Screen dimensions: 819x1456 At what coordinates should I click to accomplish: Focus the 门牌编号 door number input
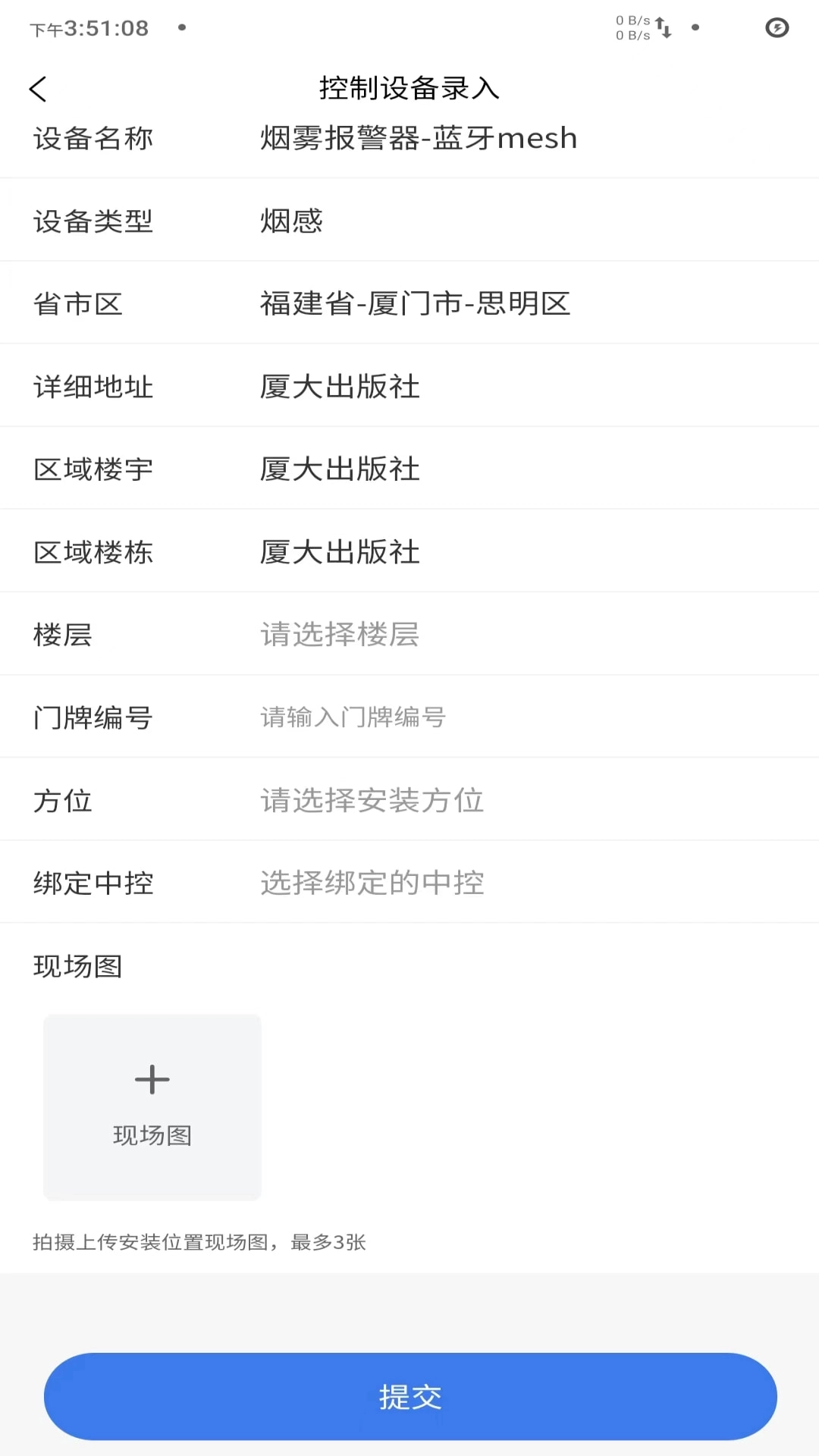coord(409,717)
